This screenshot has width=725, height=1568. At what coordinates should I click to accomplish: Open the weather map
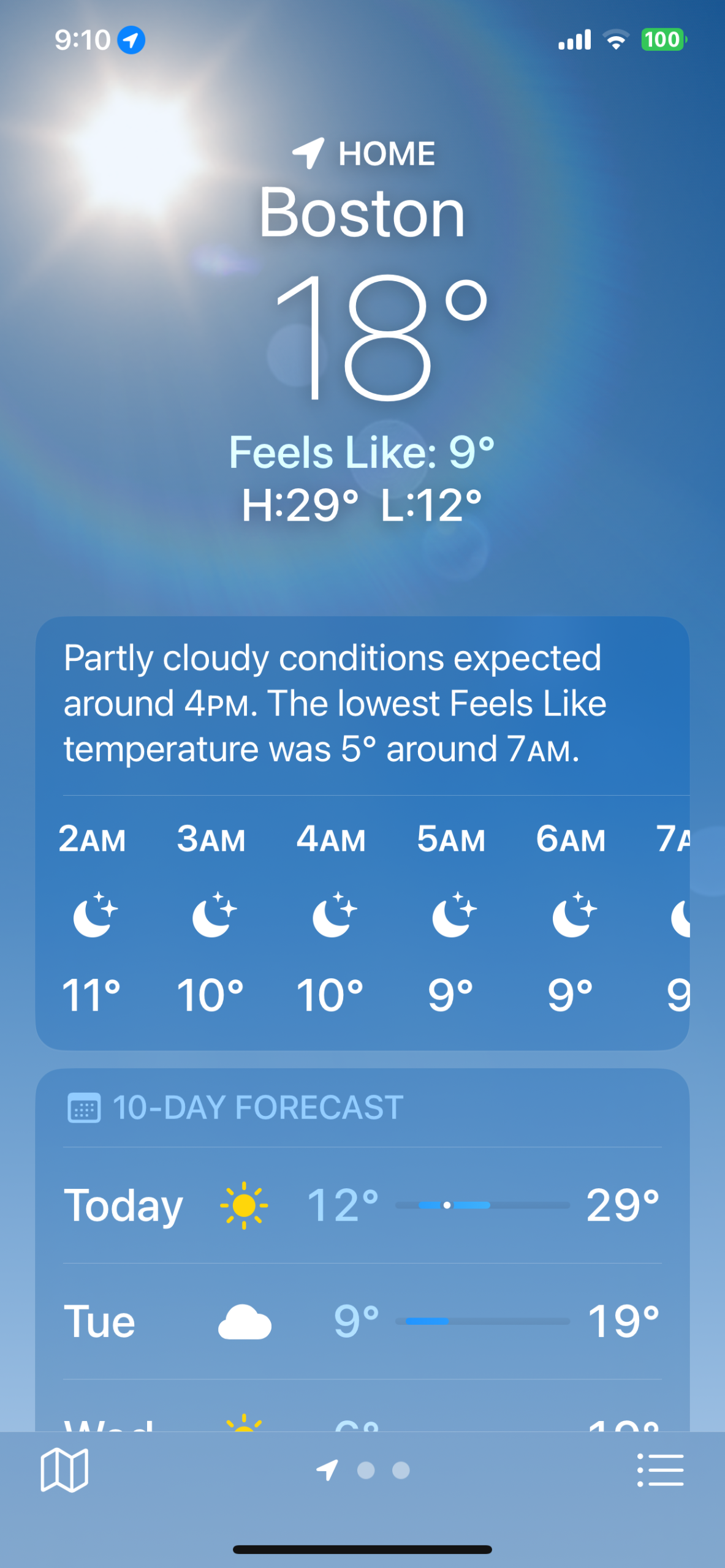coord(64,1470)
